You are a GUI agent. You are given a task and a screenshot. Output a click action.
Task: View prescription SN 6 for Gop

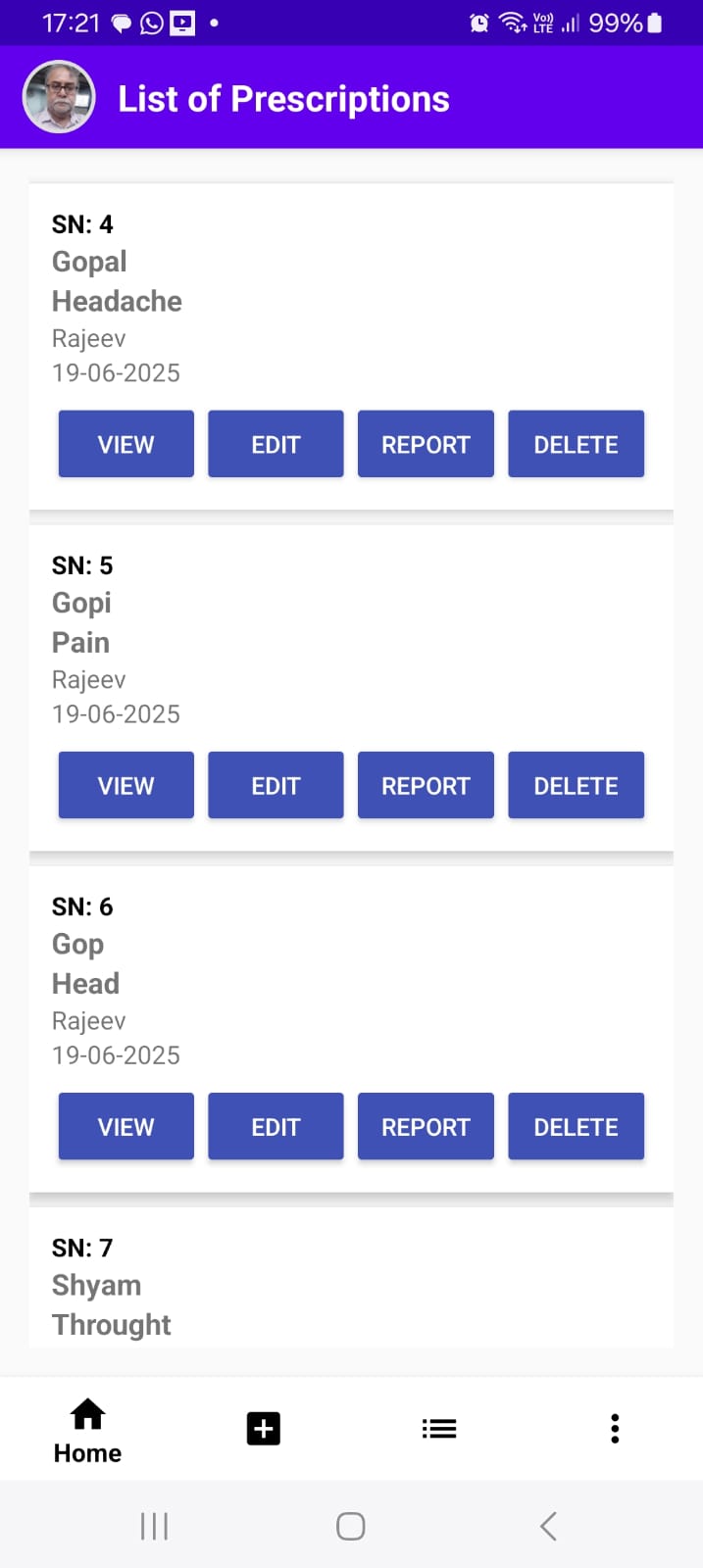(126, 1126)
